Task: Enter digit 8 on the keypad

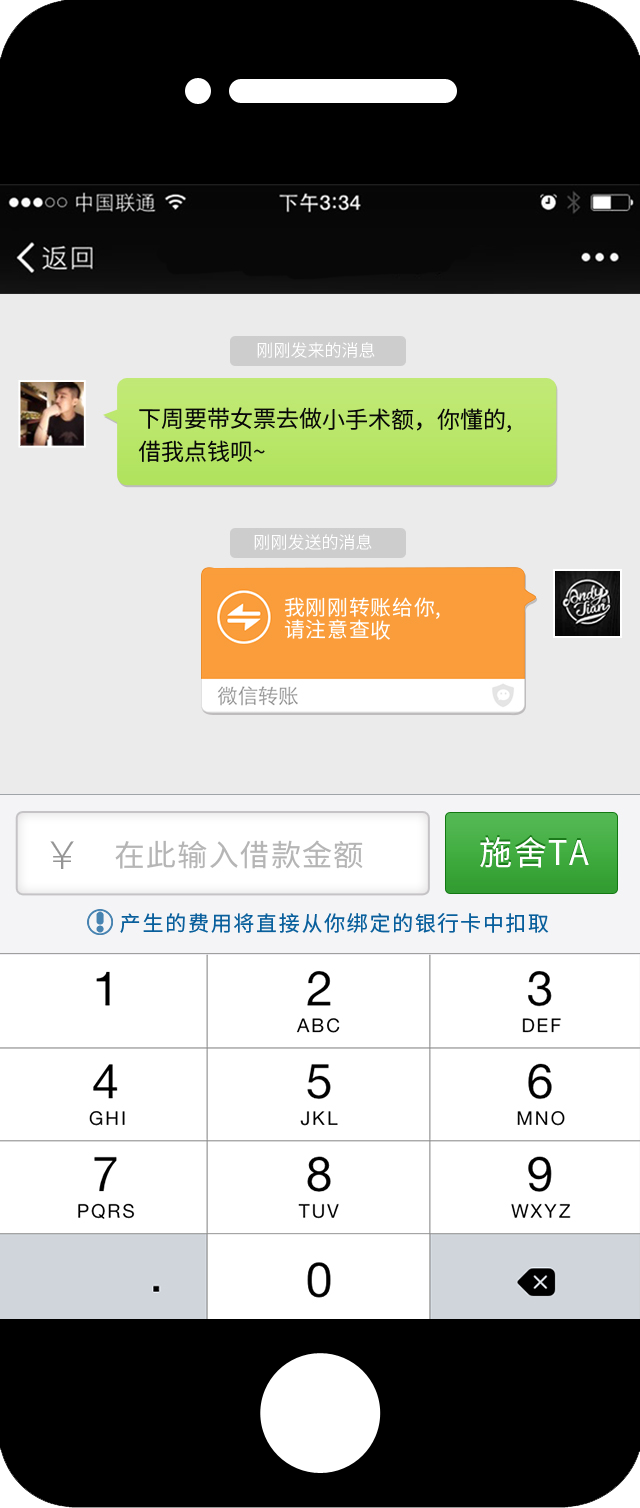Action: click(x=318, y=1187)
